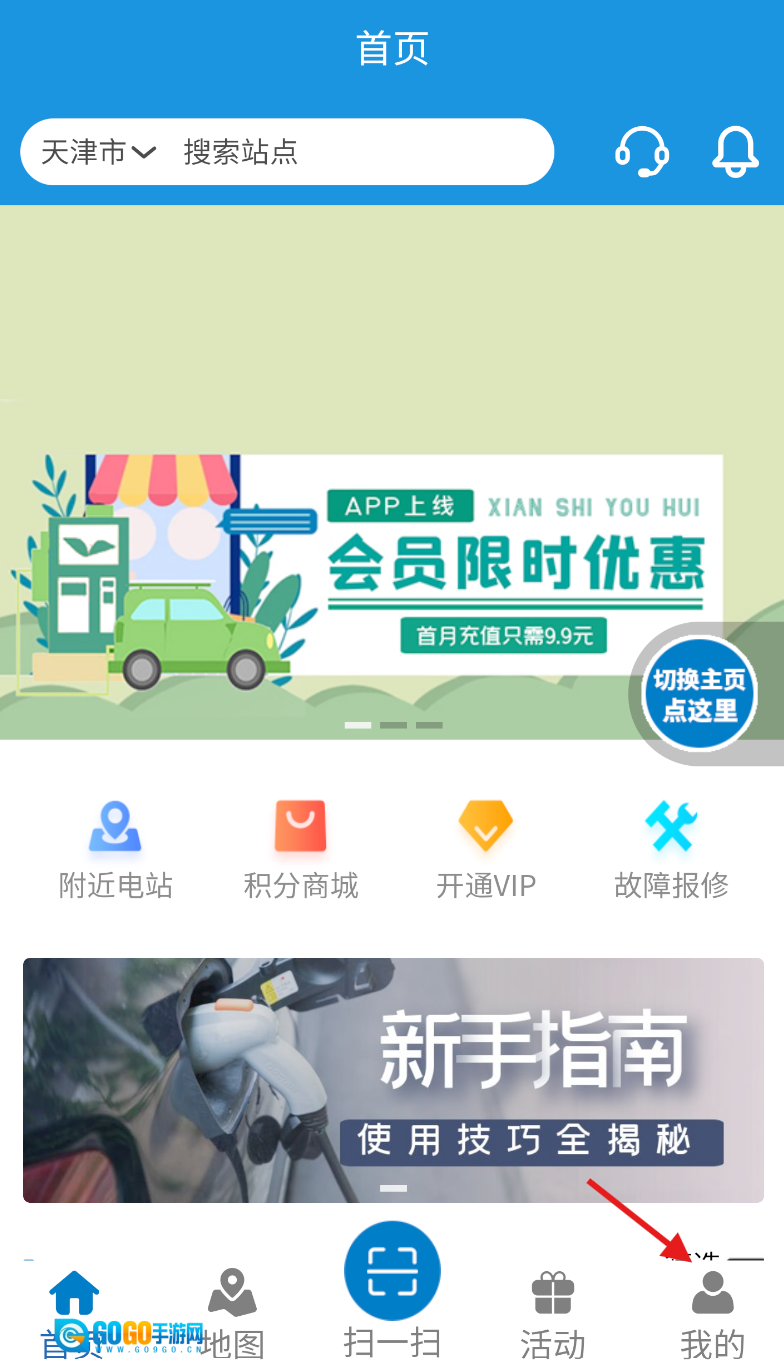
Task: View the 新手指南 beginner guide banner
Action: pos(393,1080)
